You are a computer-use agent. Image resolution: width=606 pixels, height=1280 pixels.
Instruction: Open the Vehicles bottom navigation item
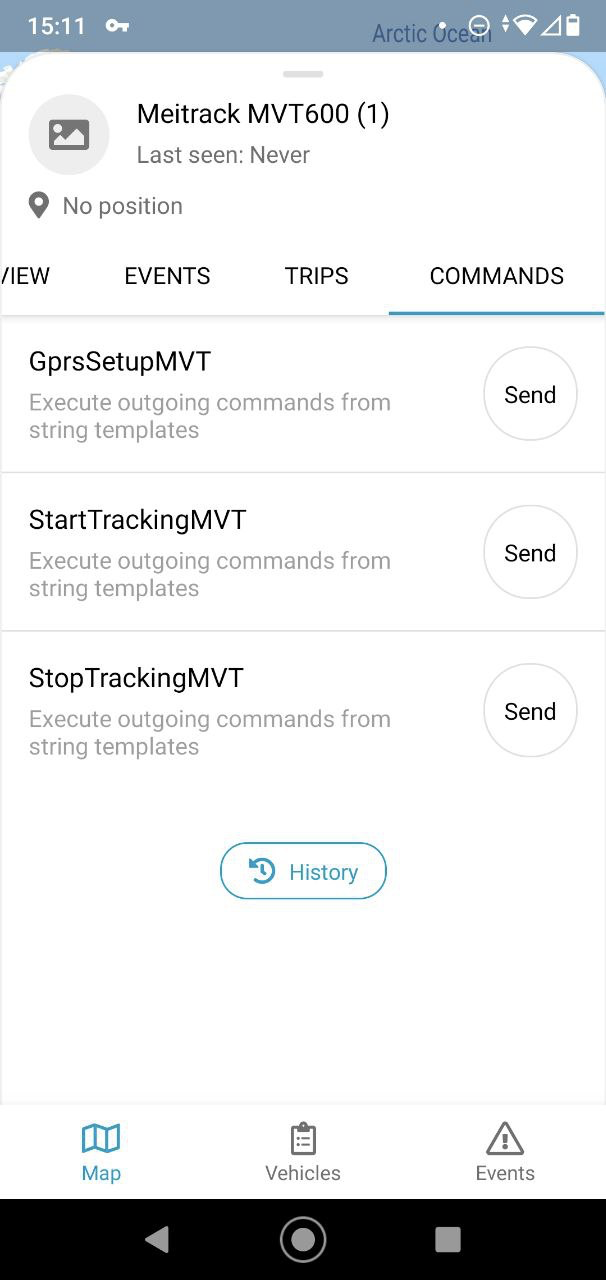tap(303, 1152)
